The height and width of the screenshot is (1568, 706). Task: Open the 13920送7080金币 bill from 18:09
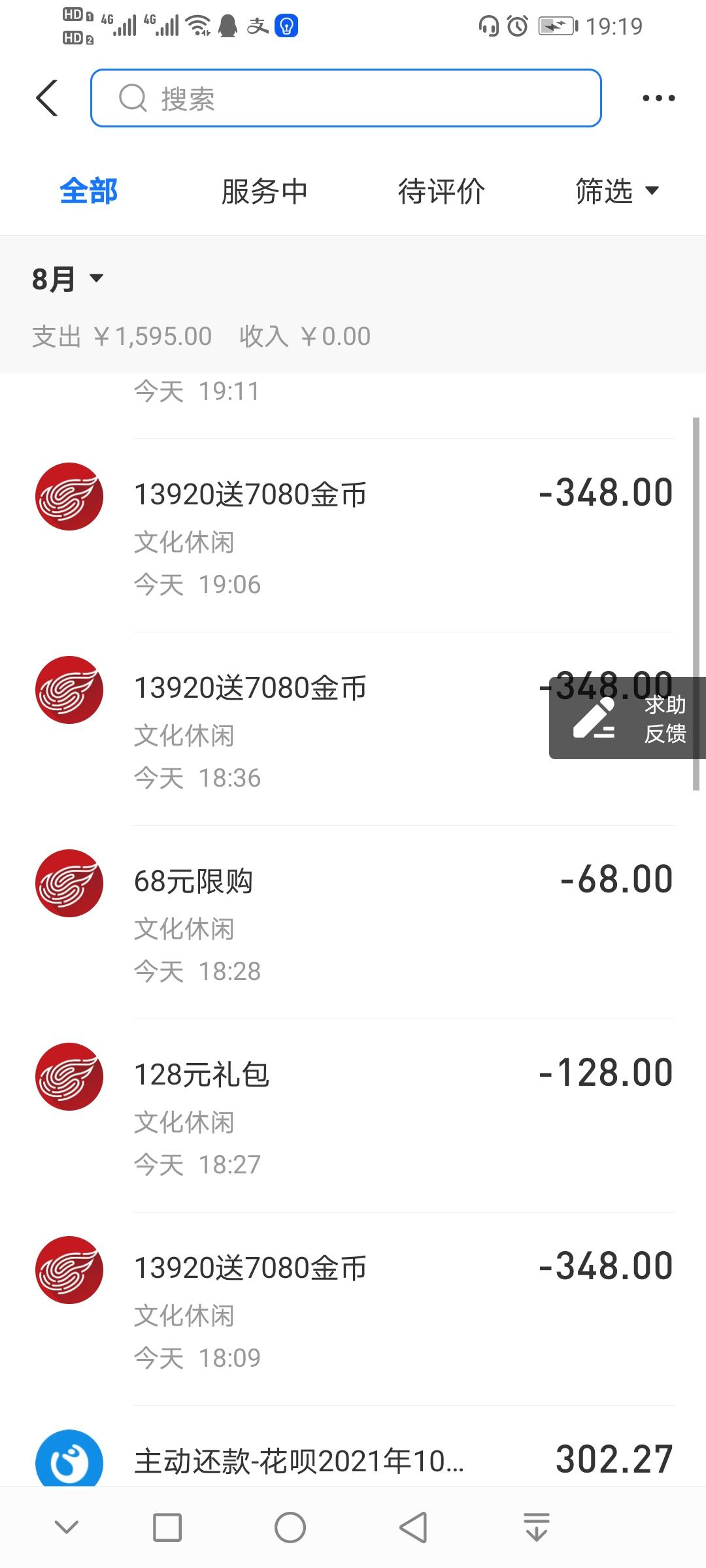353,1309
